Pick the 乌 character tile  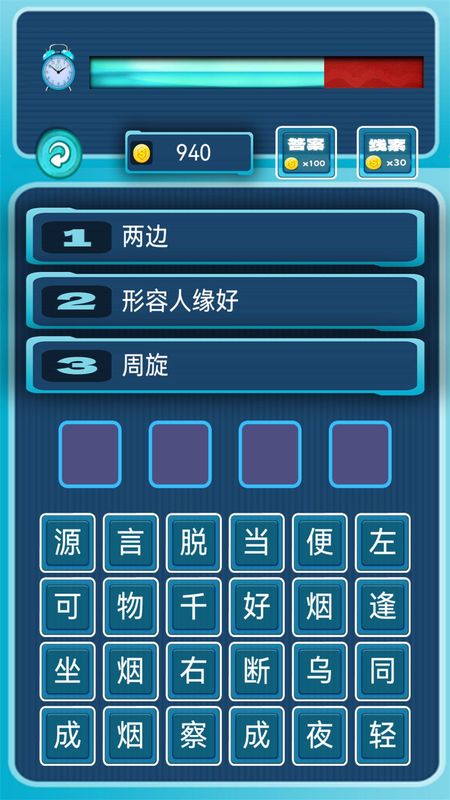coord(320,671)
